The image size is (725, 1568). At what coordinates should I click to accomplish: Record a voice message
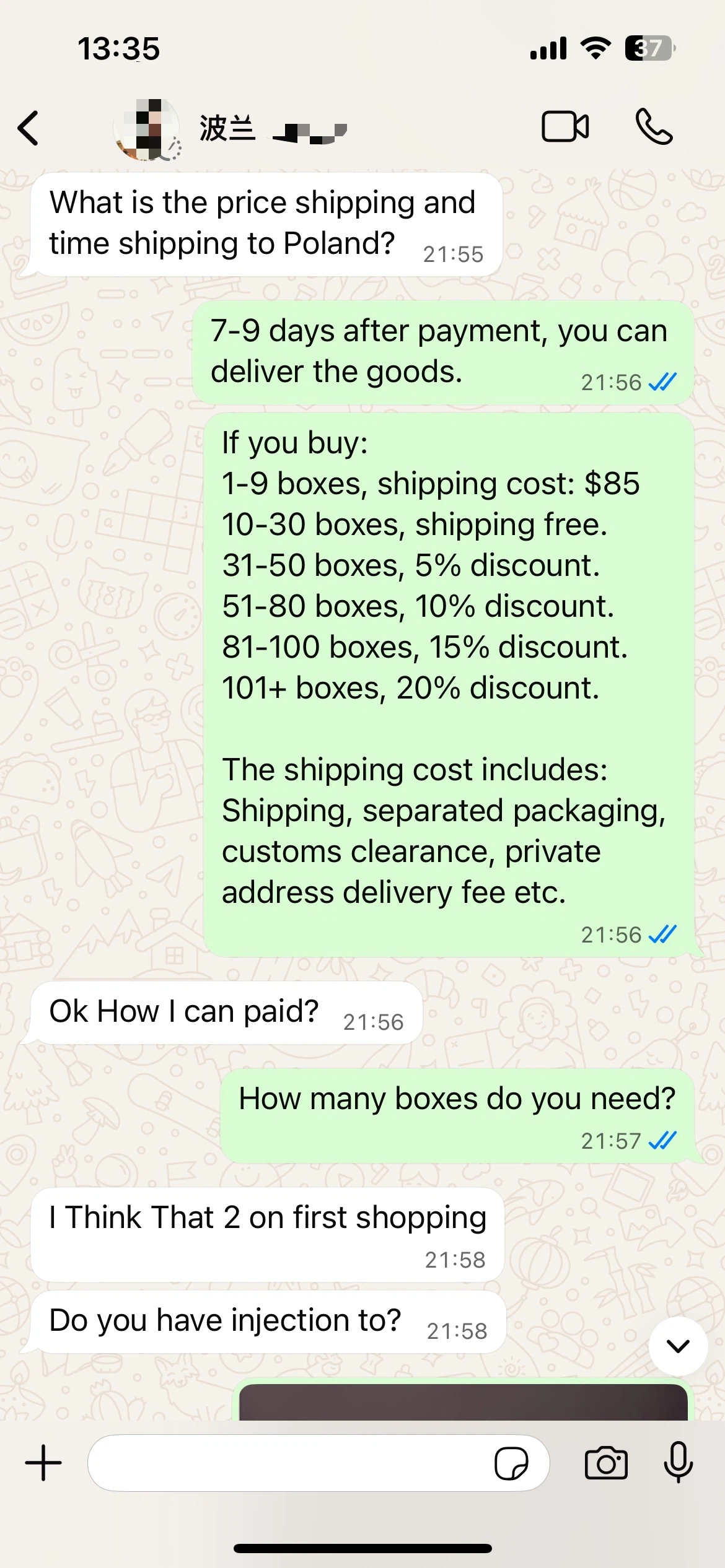coord(679,1461)
